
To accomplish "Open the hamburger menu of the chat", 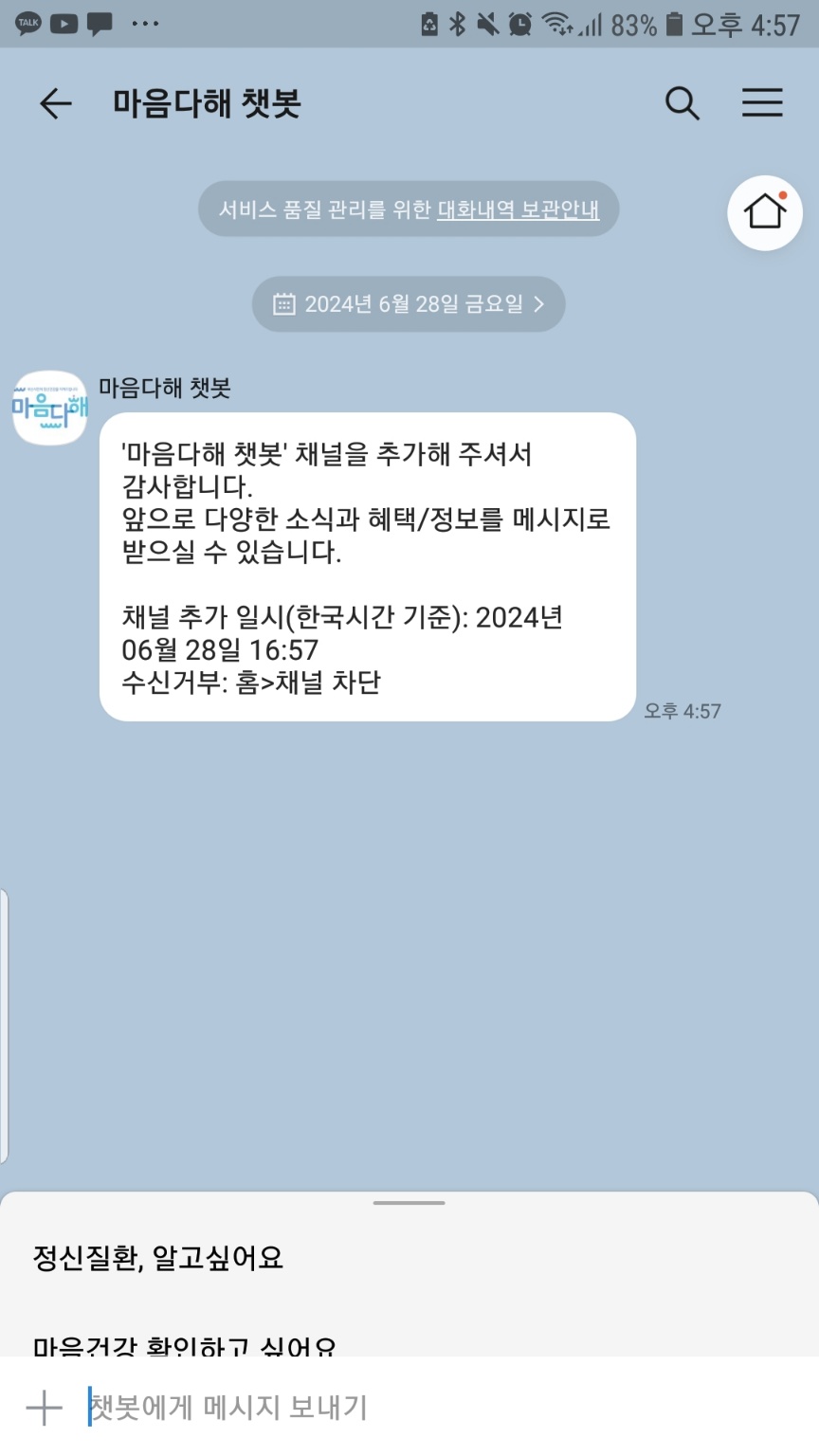I will point(762,102).
